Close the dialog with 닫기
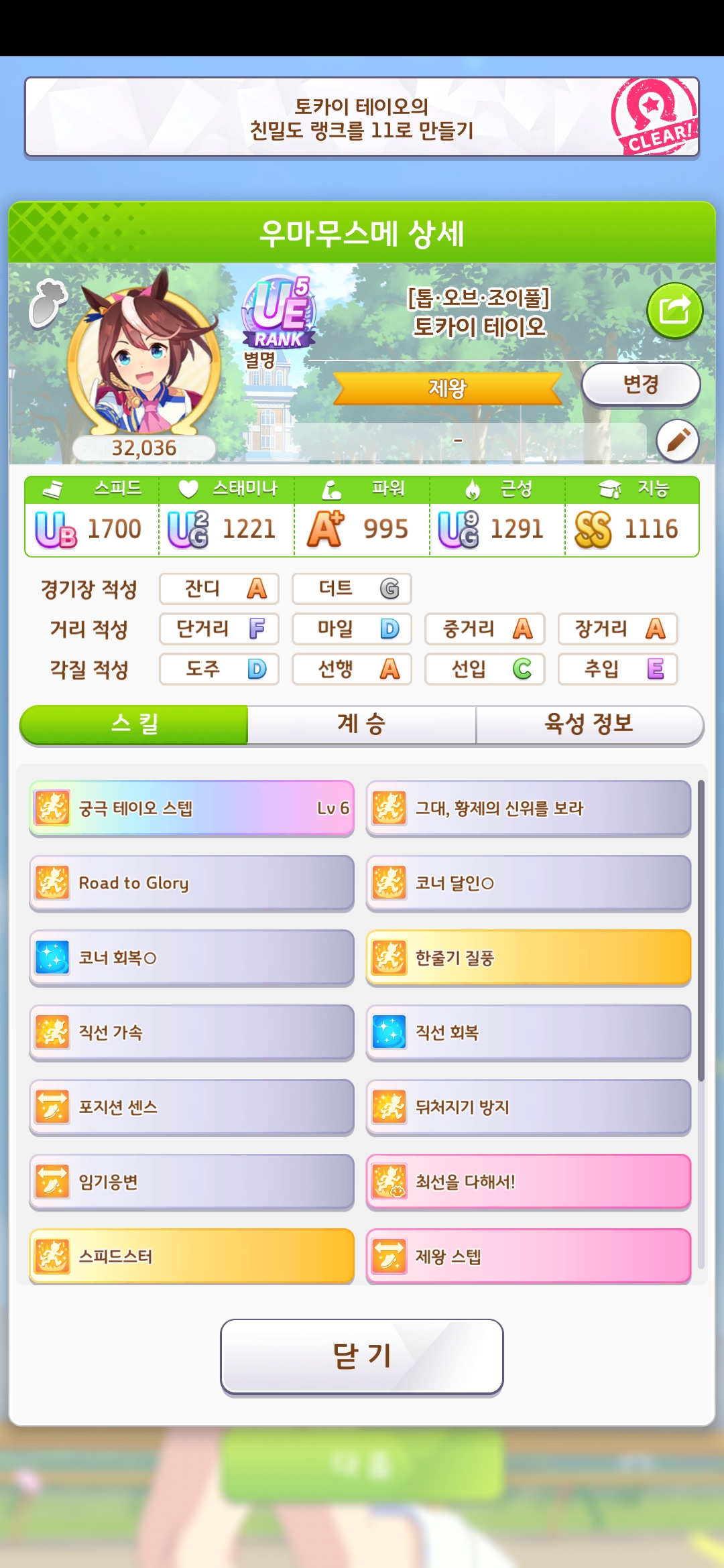This screenshot has width=724, height=1568. coord(361,1356)
